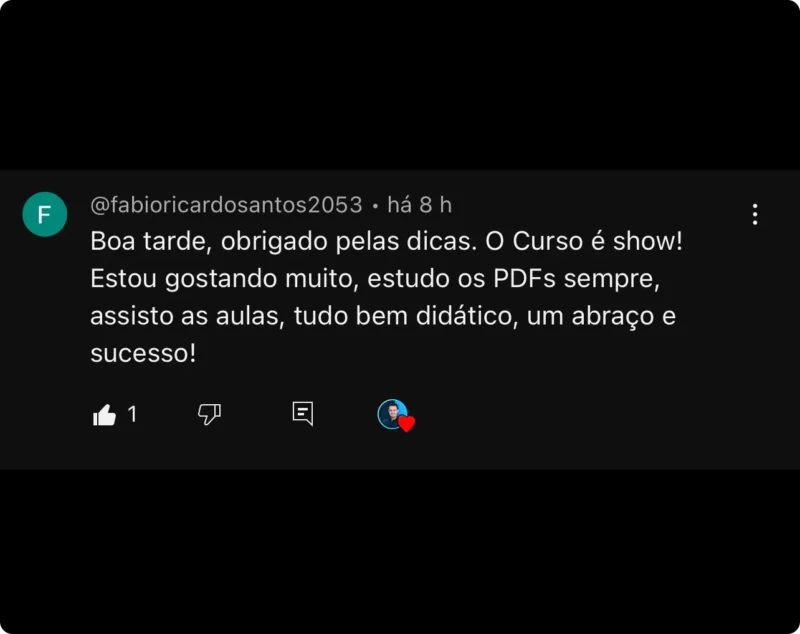
Task: Open the @fabioricardosantos2053 channel link
Action: point(226,205)
